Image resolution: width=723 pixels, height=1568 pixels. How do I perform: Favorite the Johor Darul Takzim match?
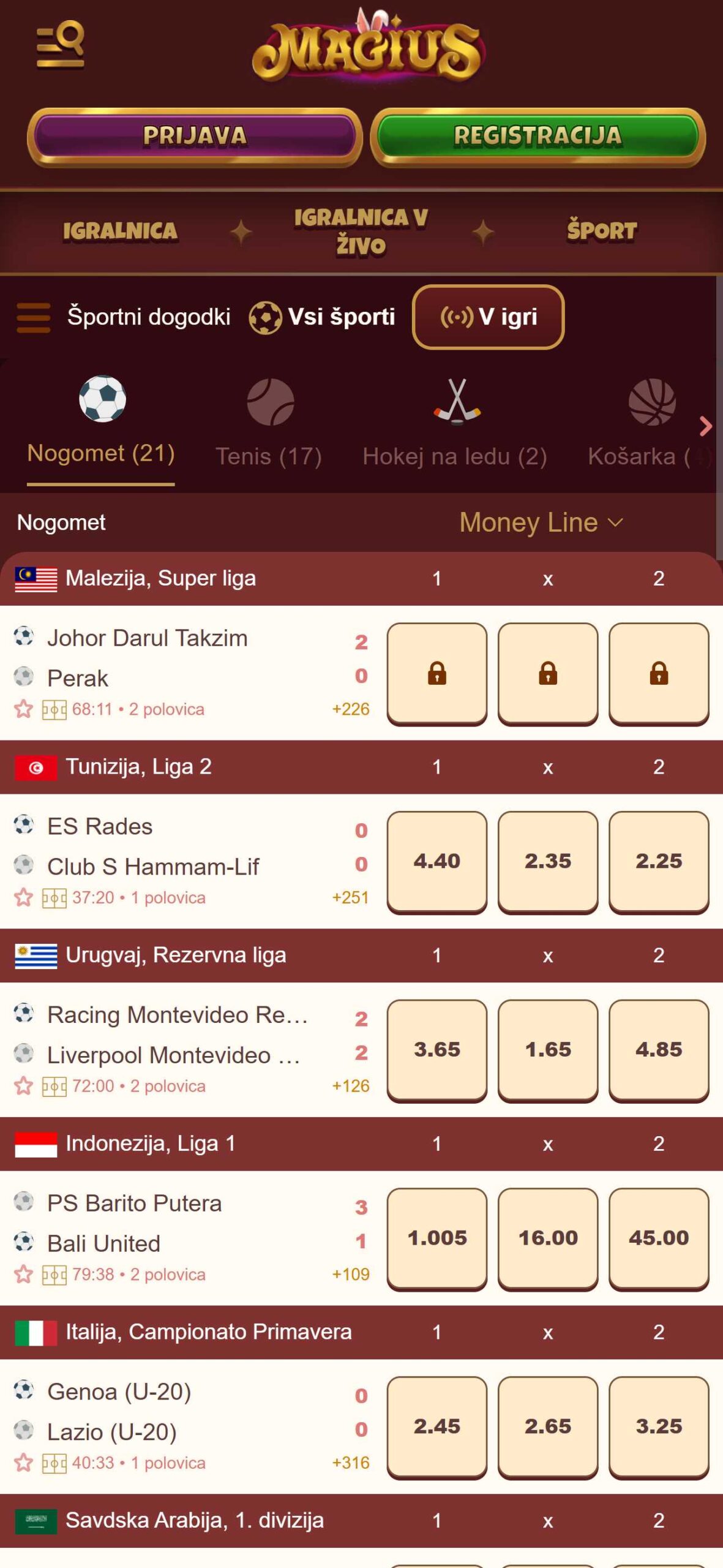coord(23,709)
